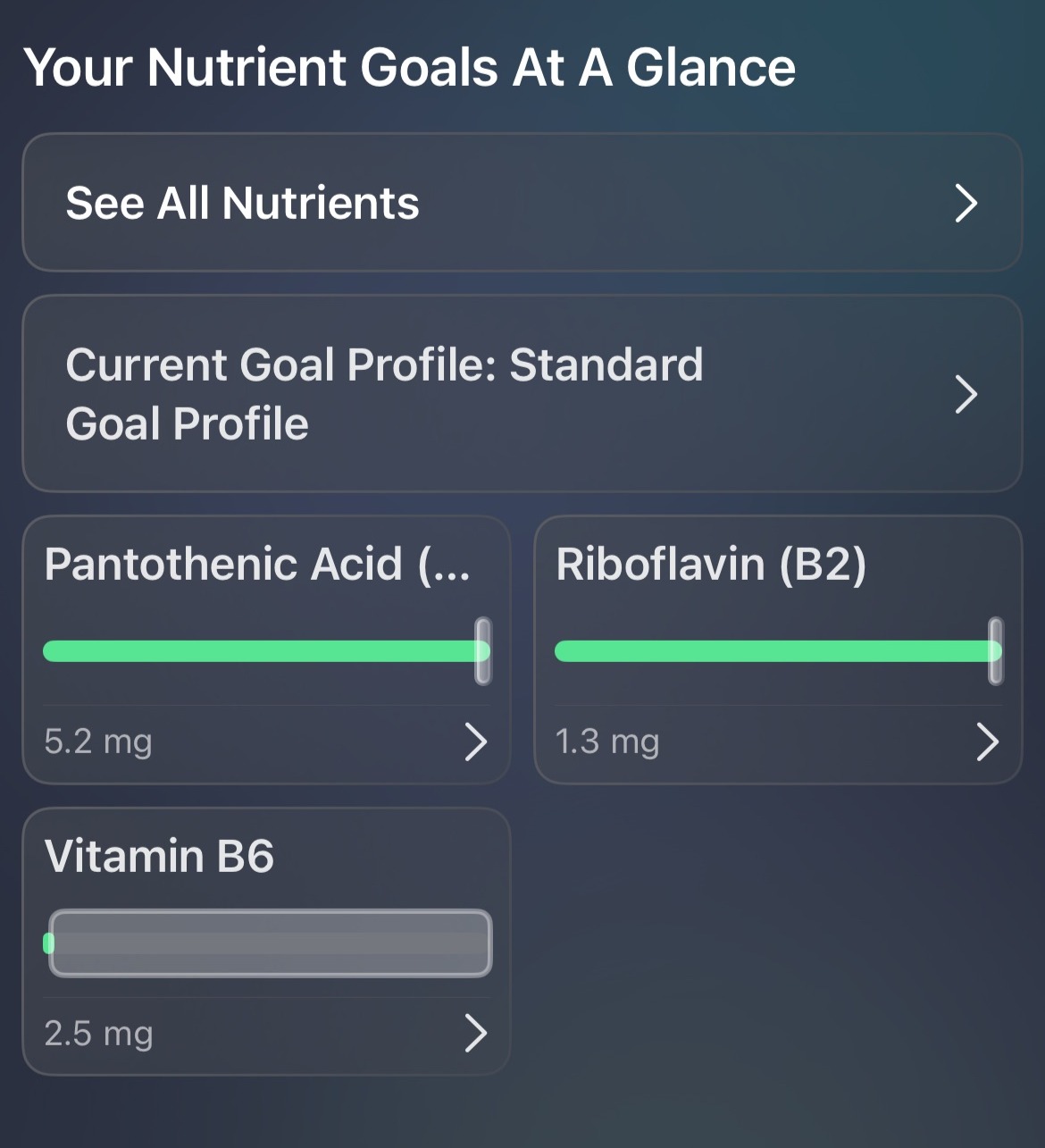The image size is (1045, 1148).
Task: Select the Vitamin B6 card
Action: tap(266, 942)
